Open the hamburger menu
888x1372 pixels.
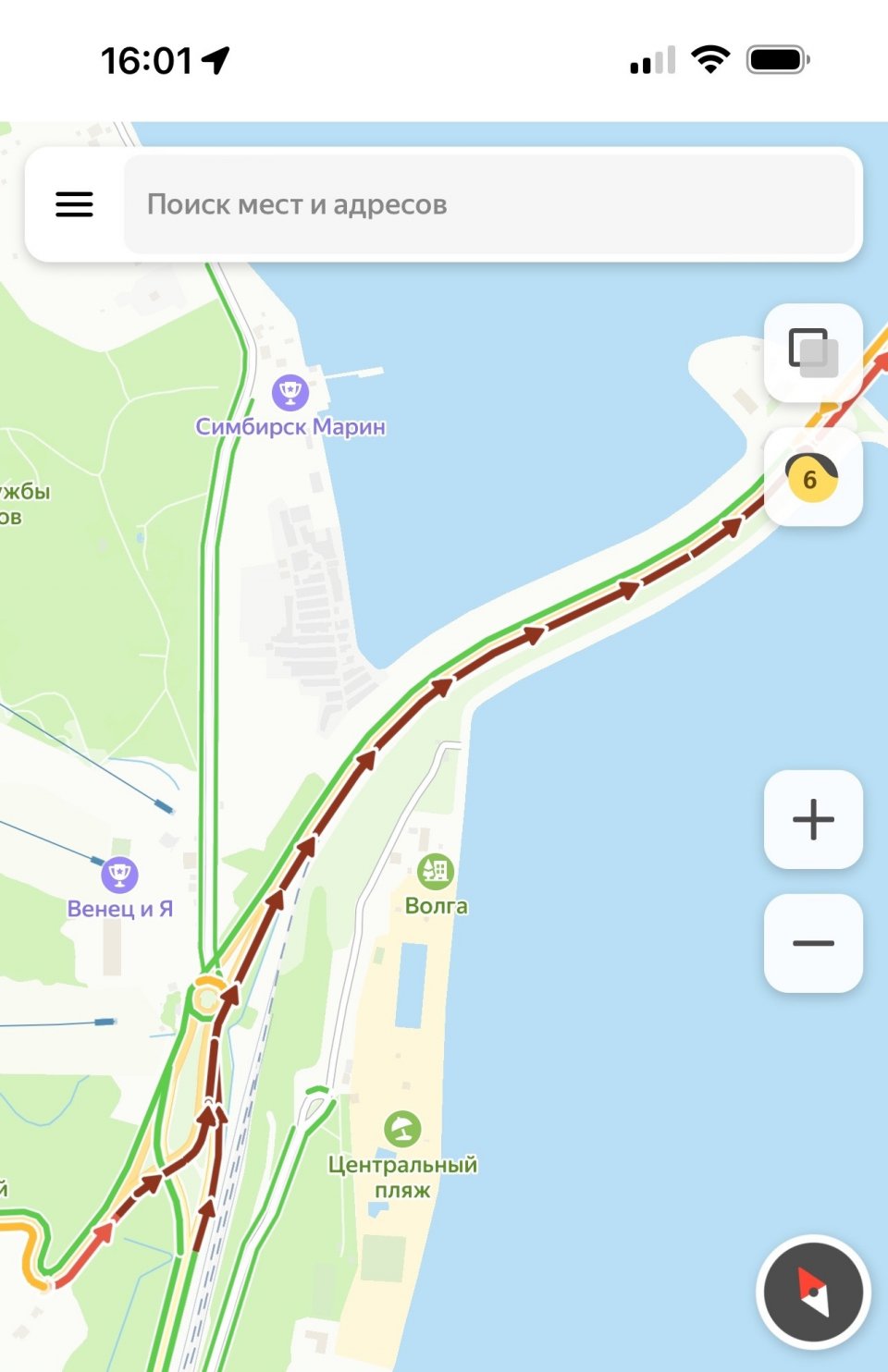click(74, 204)
